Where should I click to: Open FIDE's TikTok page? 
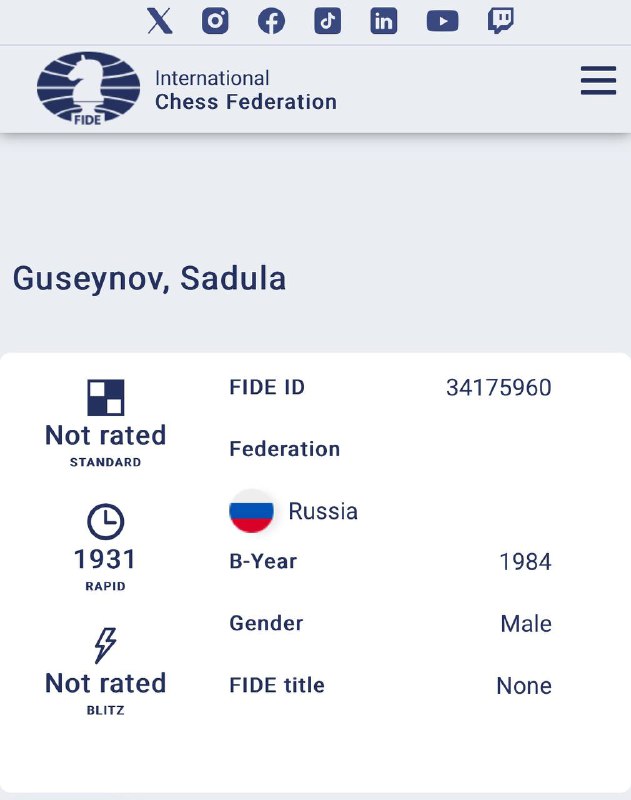[x=327, y=21]
